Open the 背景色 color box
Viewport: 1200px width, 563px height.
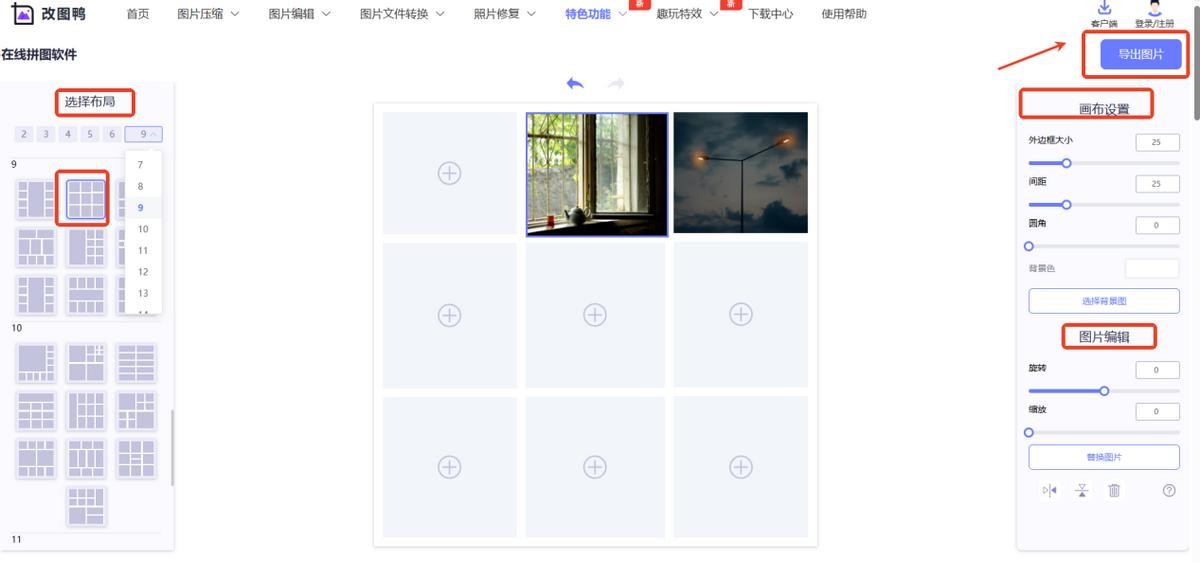[x=1152, y=268]
